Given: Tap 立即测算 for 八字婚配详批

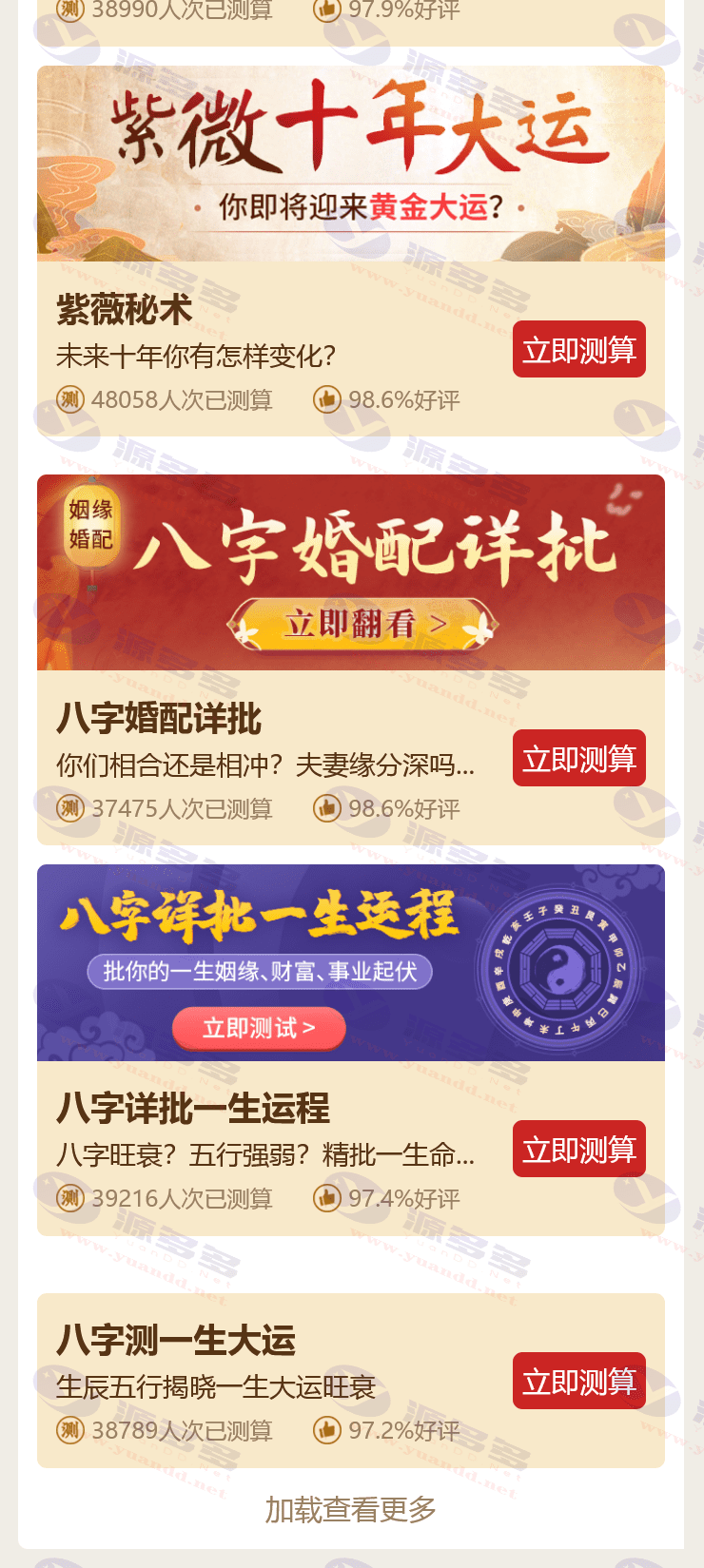Looking at the screenshot, I should (578, 758).
